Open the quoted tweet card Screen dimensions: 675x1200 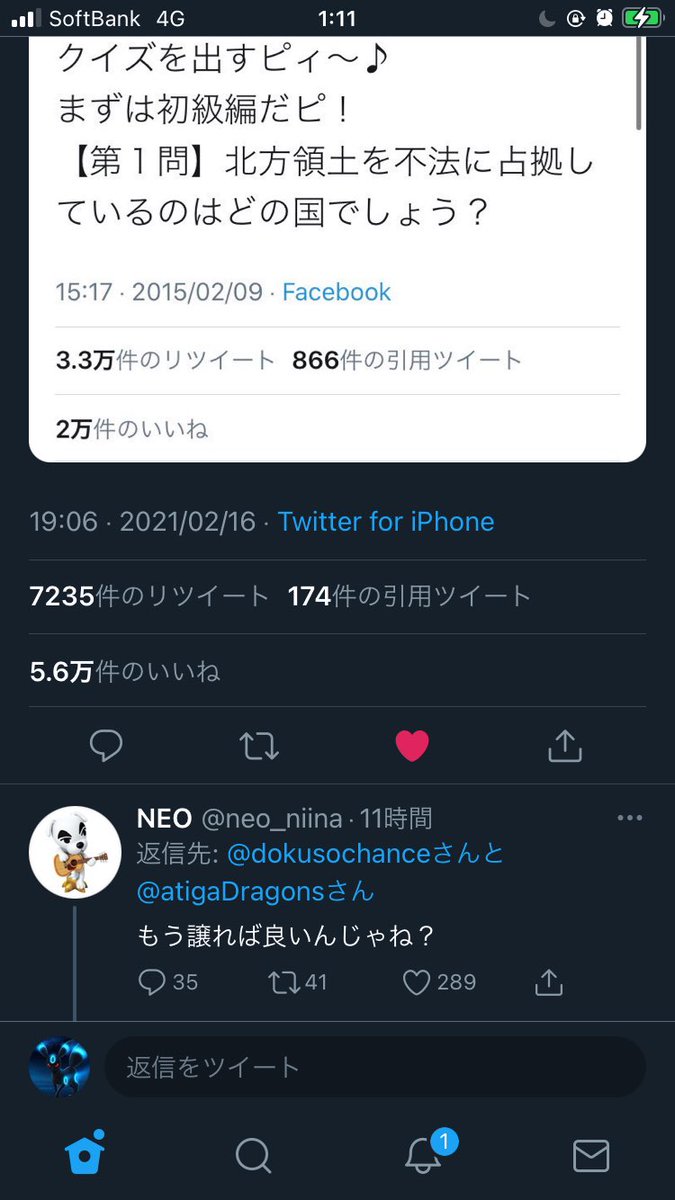[x=337, y=200]
